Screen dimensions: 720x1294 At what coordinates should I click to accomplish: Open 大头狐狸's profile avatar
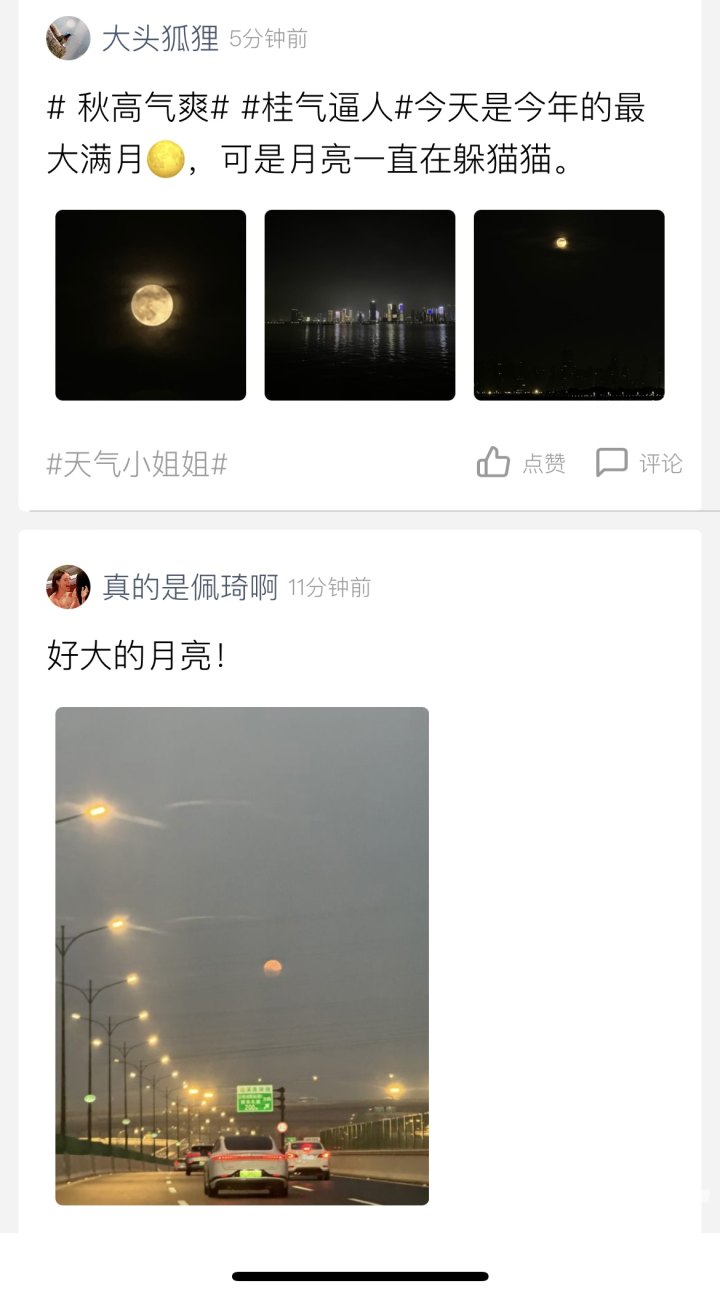[x=68, y=38]
